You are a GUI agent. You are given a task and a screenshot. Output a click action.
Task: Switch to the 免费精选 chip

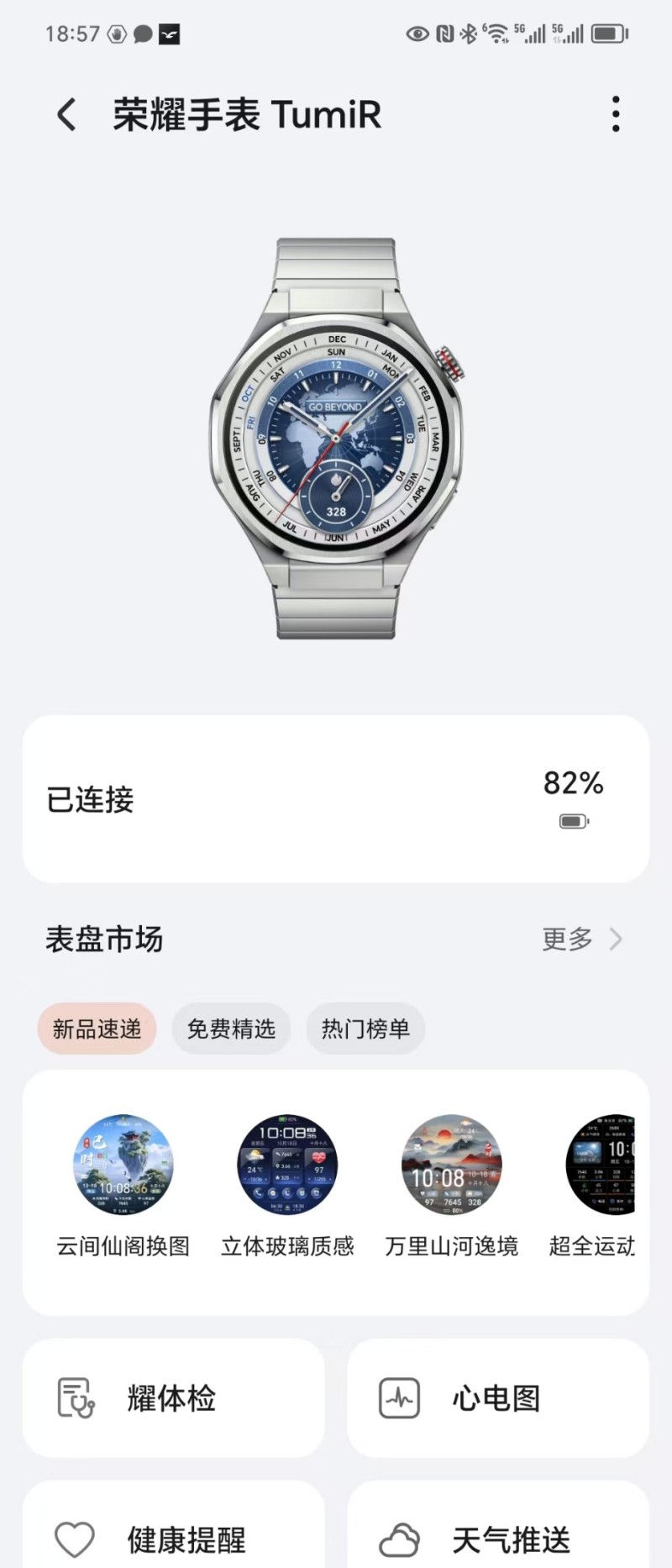click(231, 1029)
